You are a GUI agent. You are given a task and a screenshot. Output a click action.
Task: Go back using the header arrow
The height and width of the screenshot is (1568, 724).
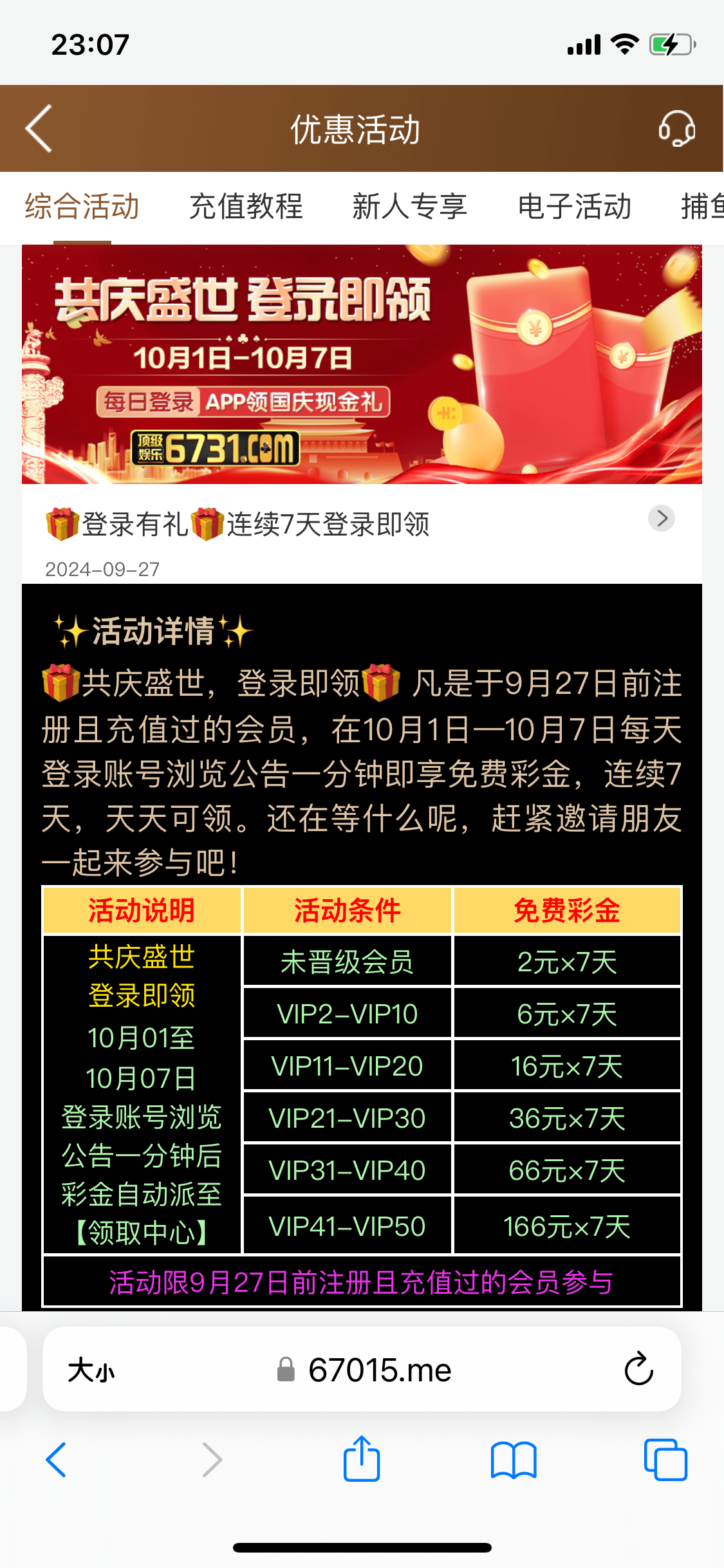pos(39,129)
